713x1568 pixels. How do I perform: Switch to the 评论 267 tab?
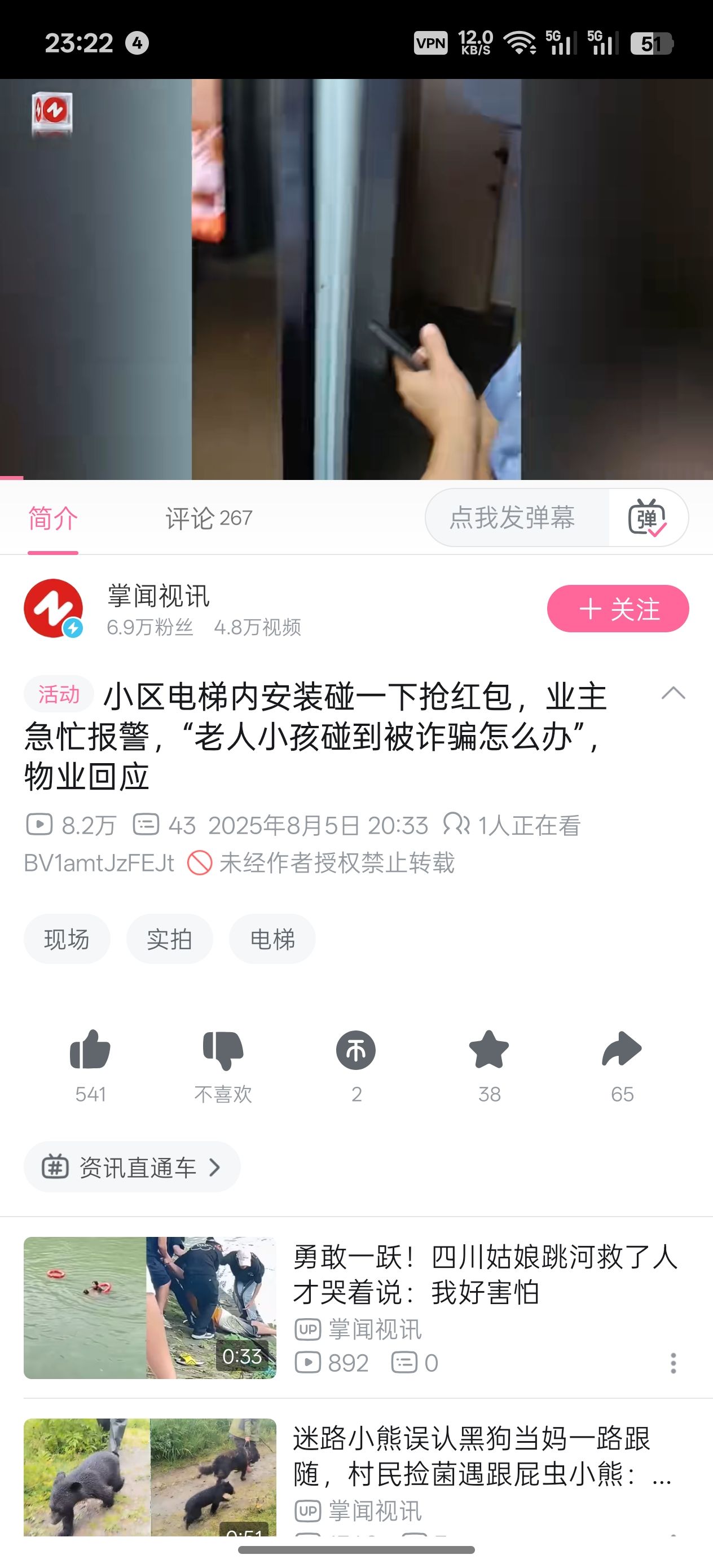[208, 518]
